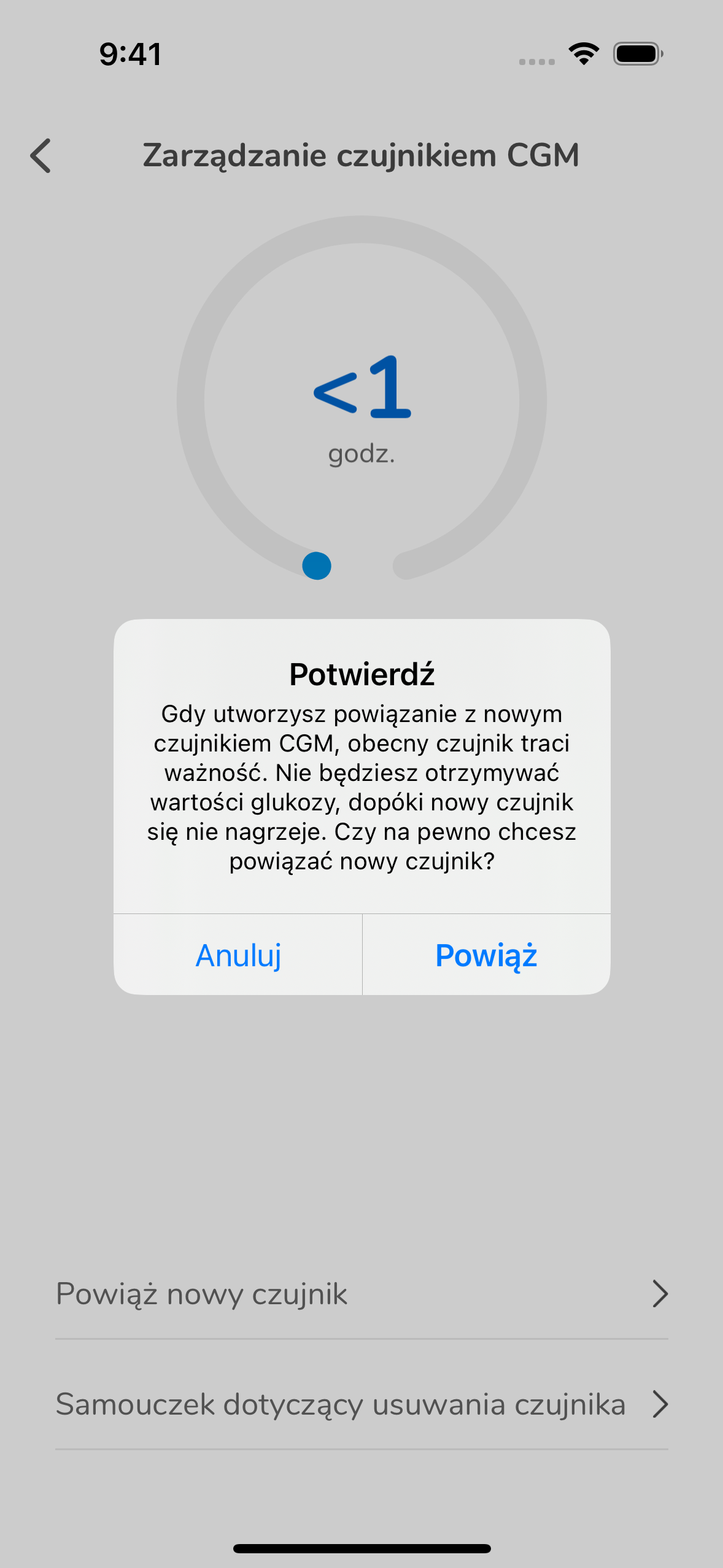
Task: Open Powiąż nowy czujnik row
Action: tap(361, 1294)
